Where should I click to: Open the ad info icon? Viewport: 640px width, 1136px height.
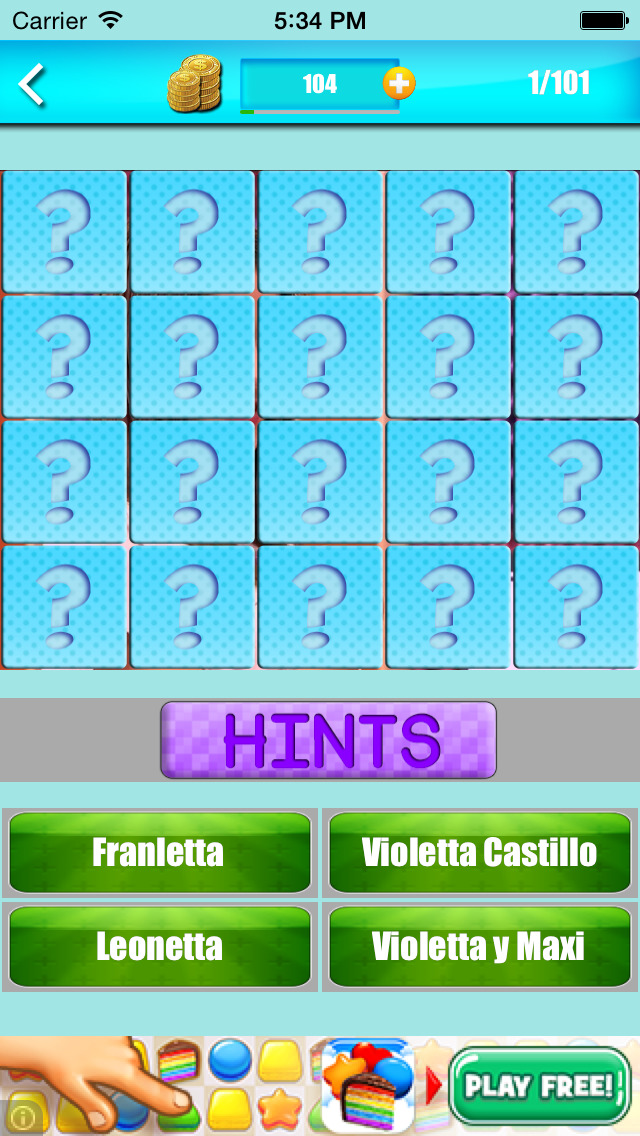click(x=21, y=1116)
